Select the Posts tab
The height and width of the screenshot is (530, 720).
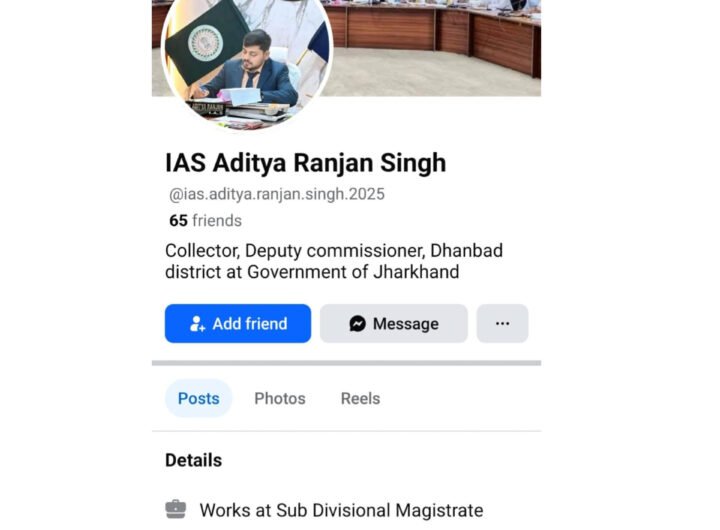point(198,398)
